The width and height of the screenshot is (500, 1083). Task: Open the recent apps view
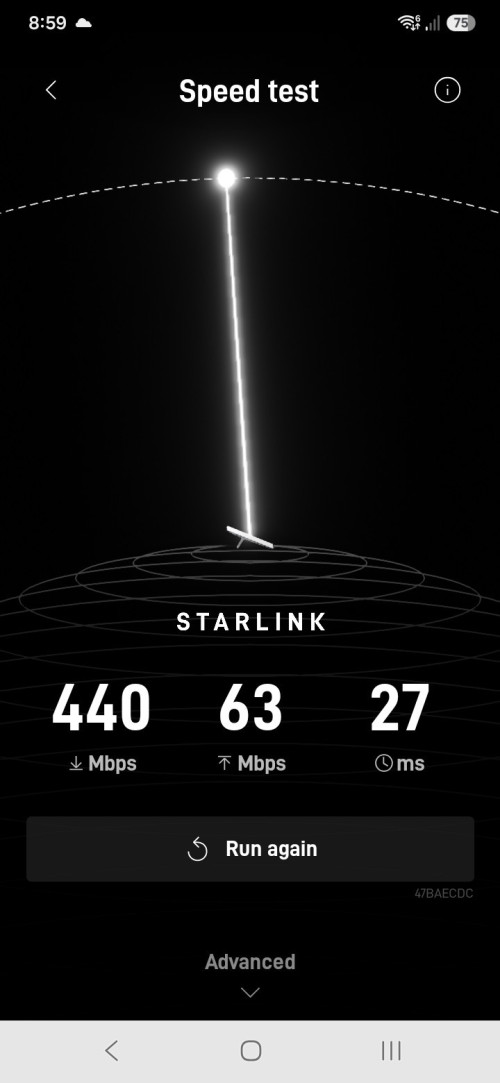[x=392, y=1051]
